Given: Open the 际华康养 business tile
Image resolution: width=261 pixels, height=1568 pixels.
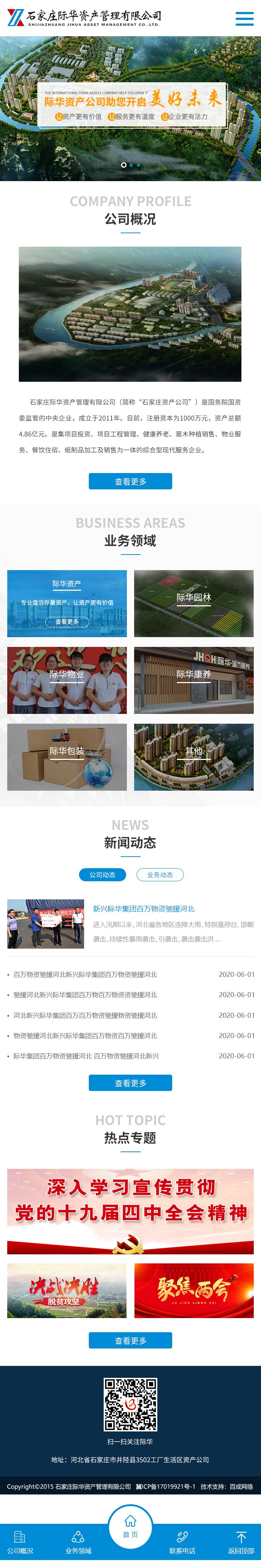Looking at the screenshot, I should (x=193, y=679).
